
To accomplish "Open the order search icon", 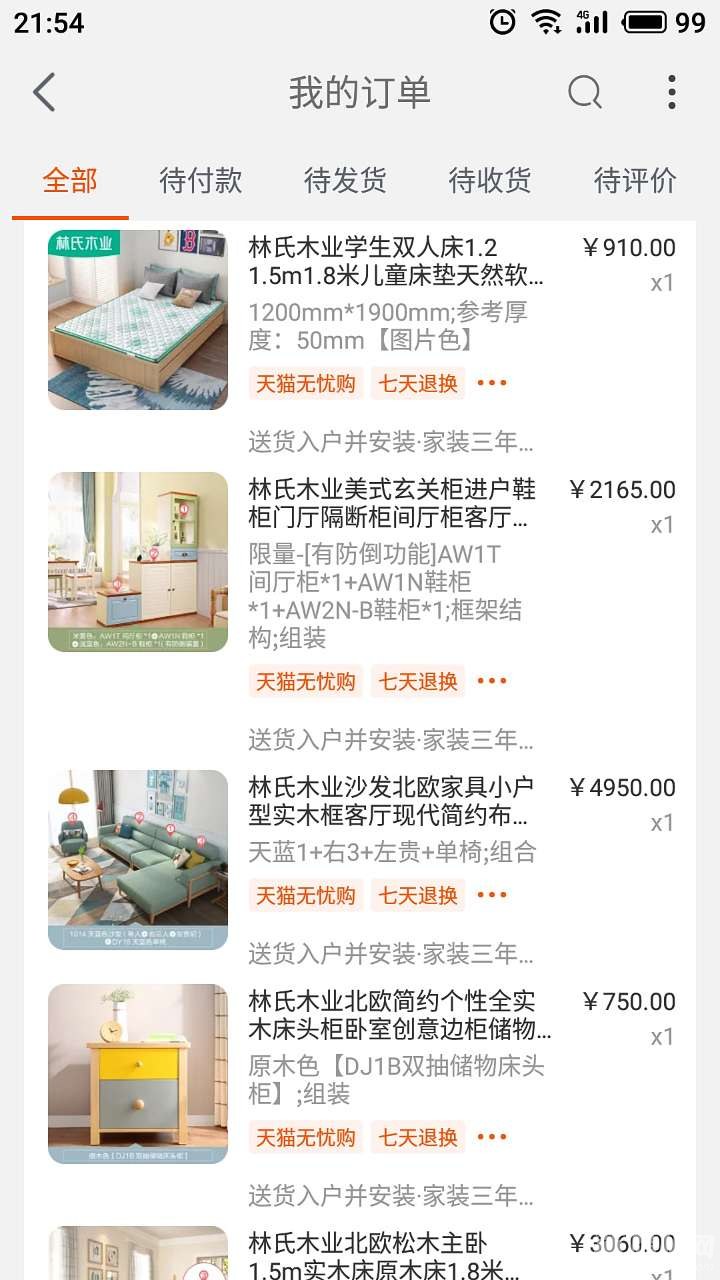I will click(584, 93).
